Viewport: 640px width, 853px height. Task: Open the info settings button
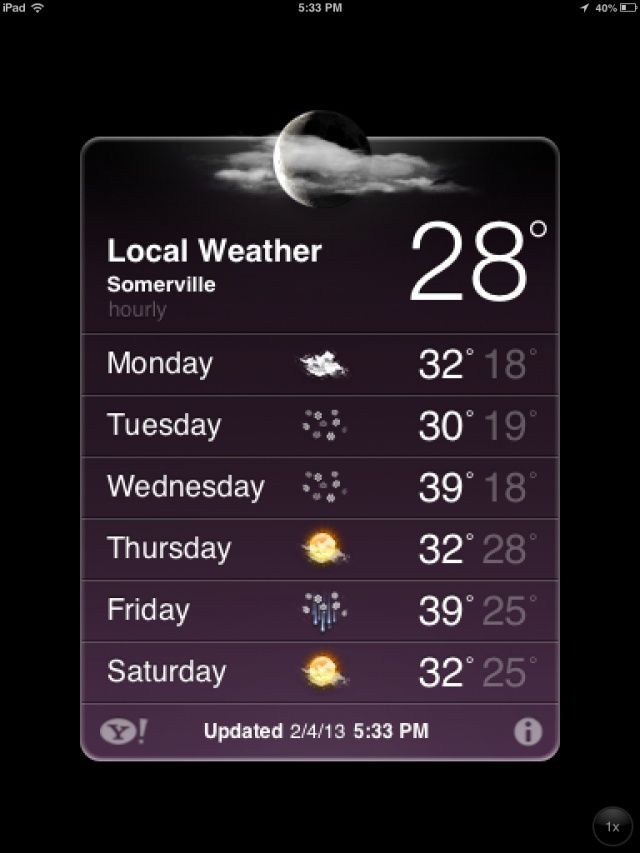pos(528,732)
